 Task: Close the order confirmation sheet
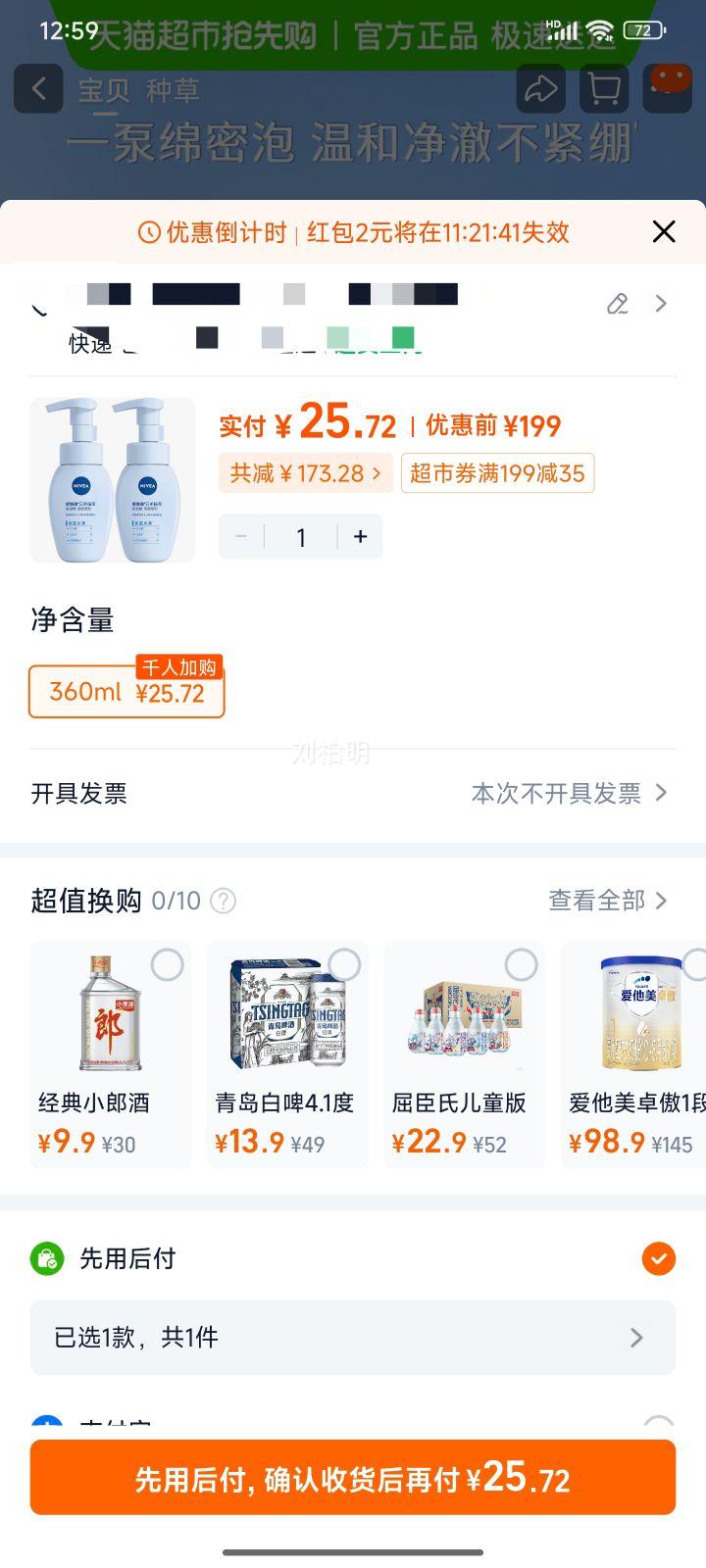click(x=664, y=231)
